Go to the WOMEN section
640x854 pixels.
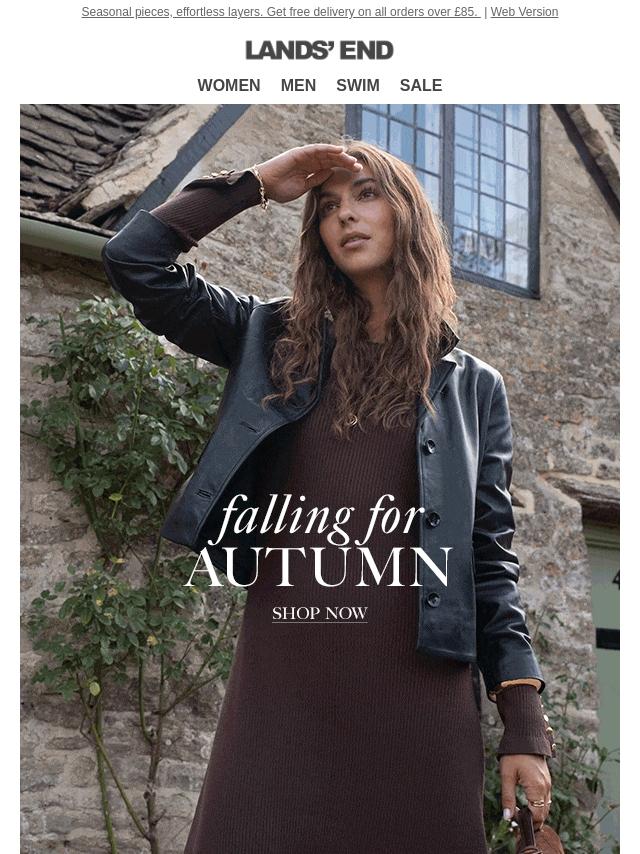(229, 86)
